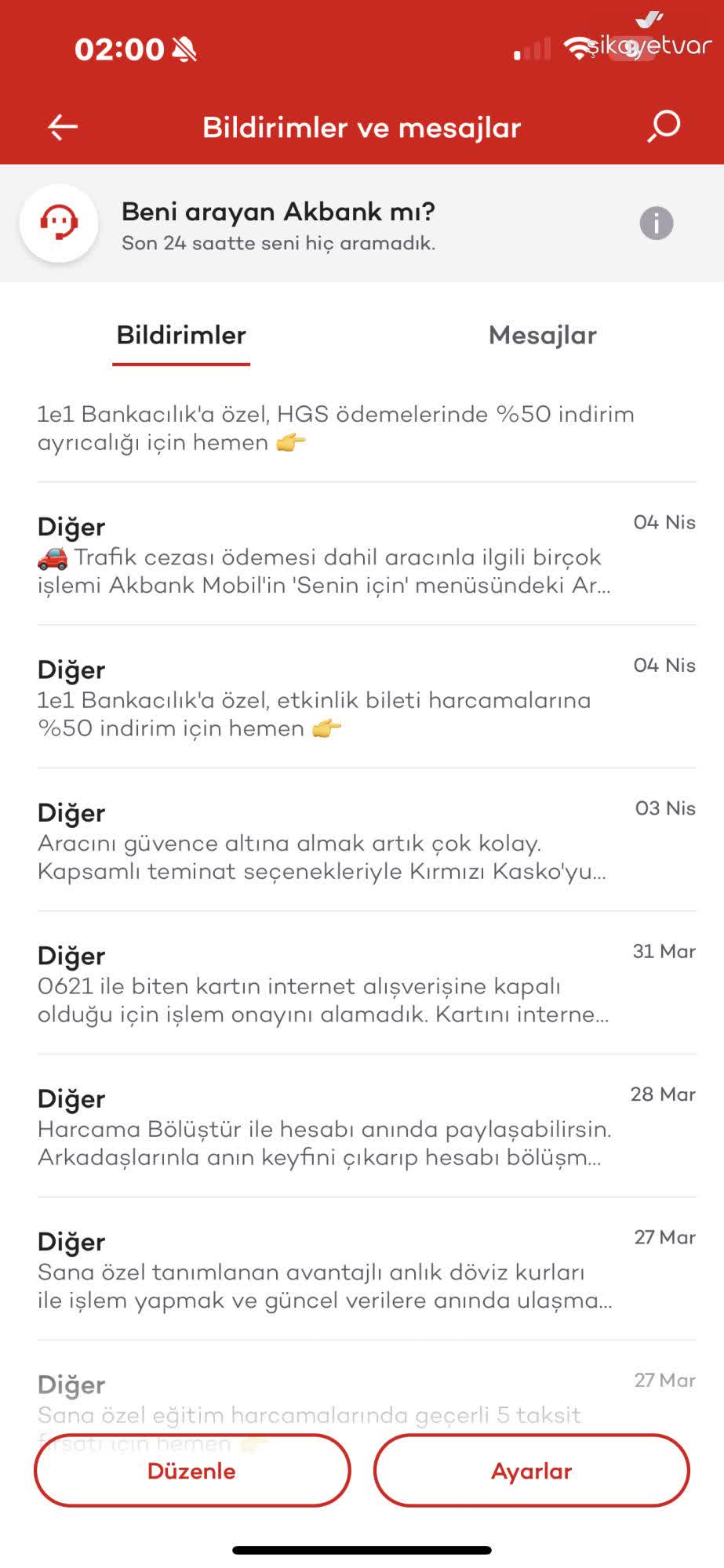This screenshot has height=1568, width=724.
Task: Tap Düzenle to edit notifications
Action: [x=192, y=1472]
